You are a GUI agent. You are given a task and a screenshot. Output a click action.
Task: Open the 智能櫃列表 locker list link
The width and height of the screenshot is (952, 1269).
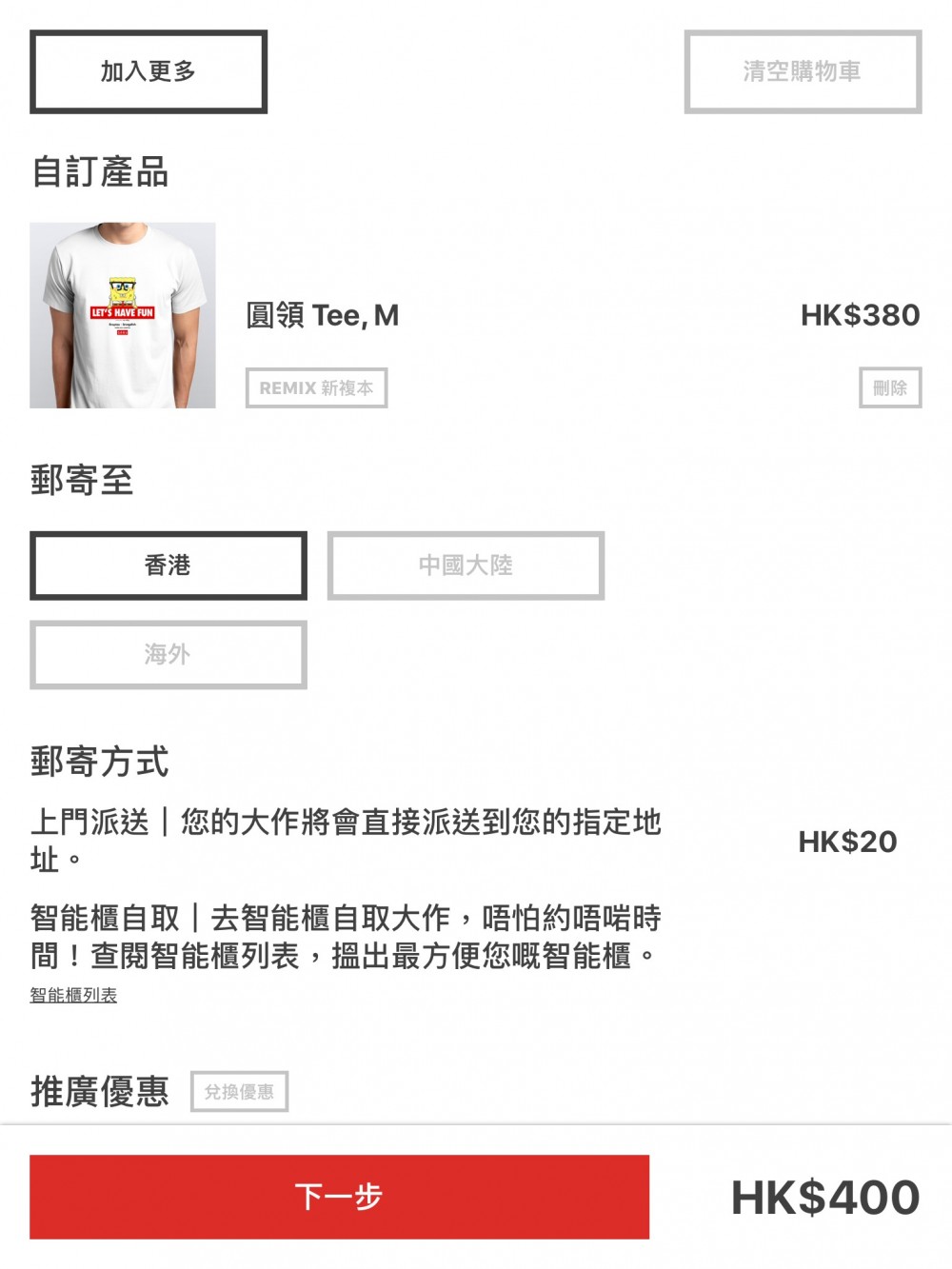[73, 998]
